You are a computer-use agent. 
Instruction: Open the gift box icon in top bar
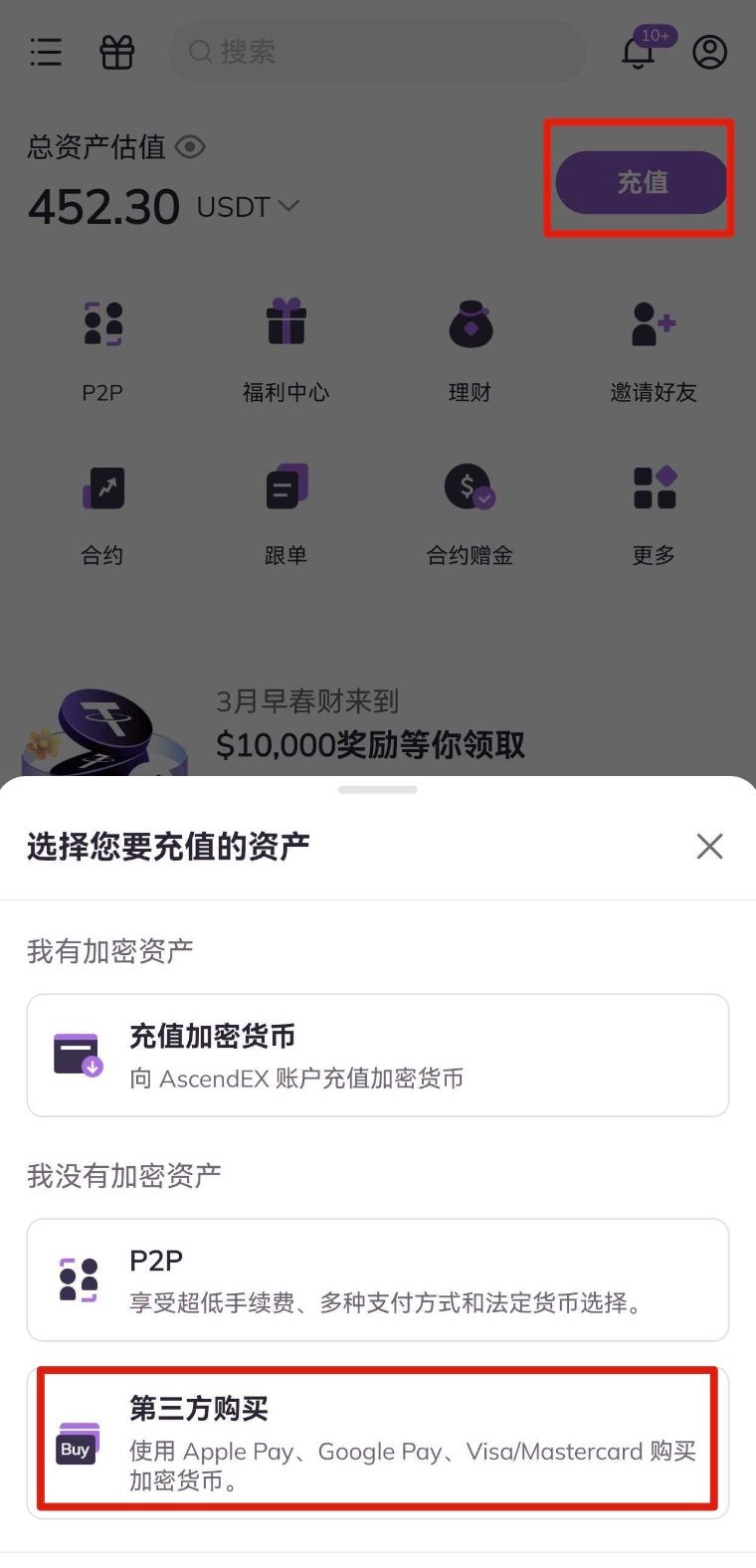point(117,52)
